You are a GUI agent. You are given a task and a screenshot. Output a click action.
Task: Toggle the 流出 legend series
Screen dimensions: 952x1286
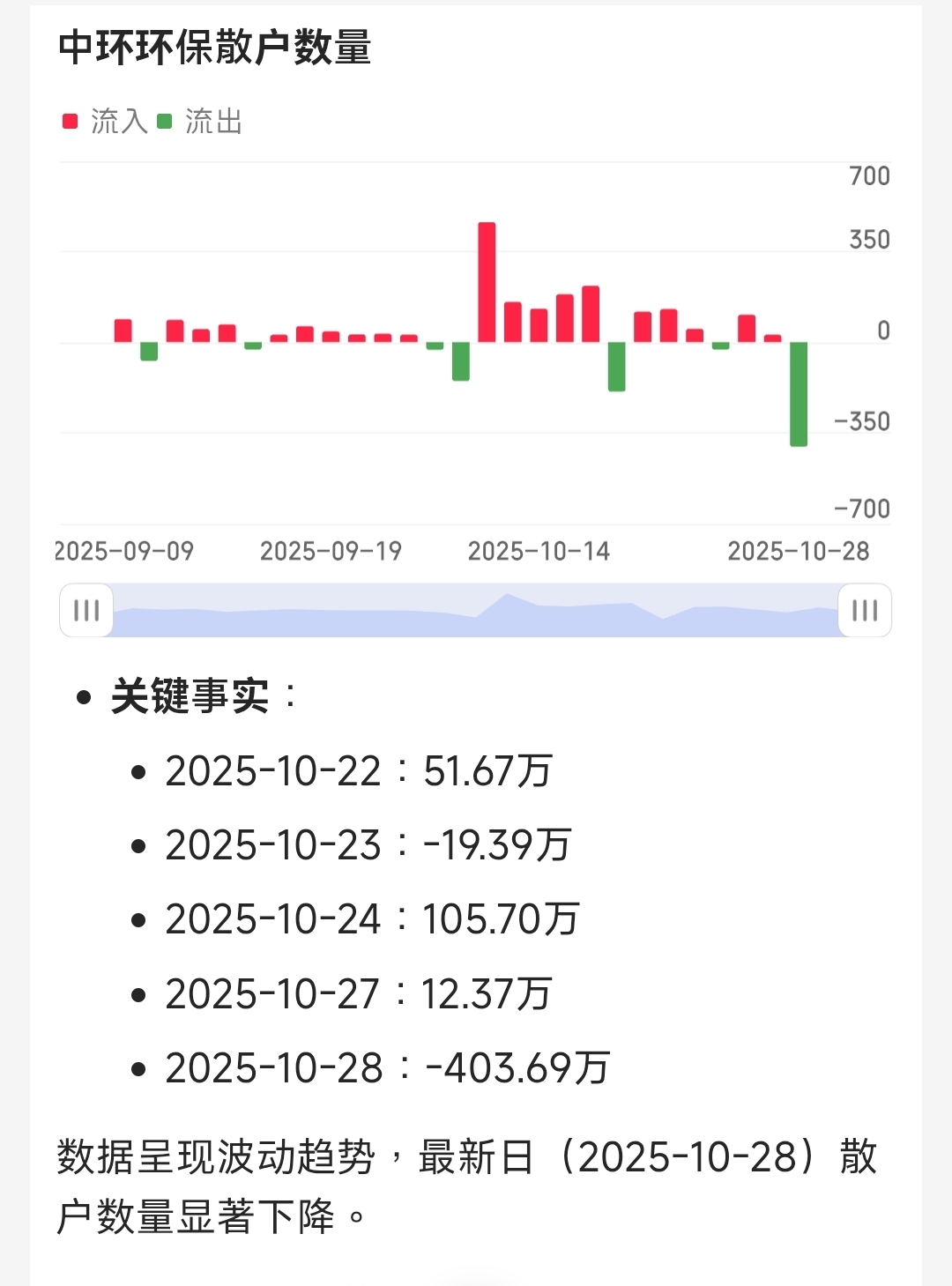200,122
